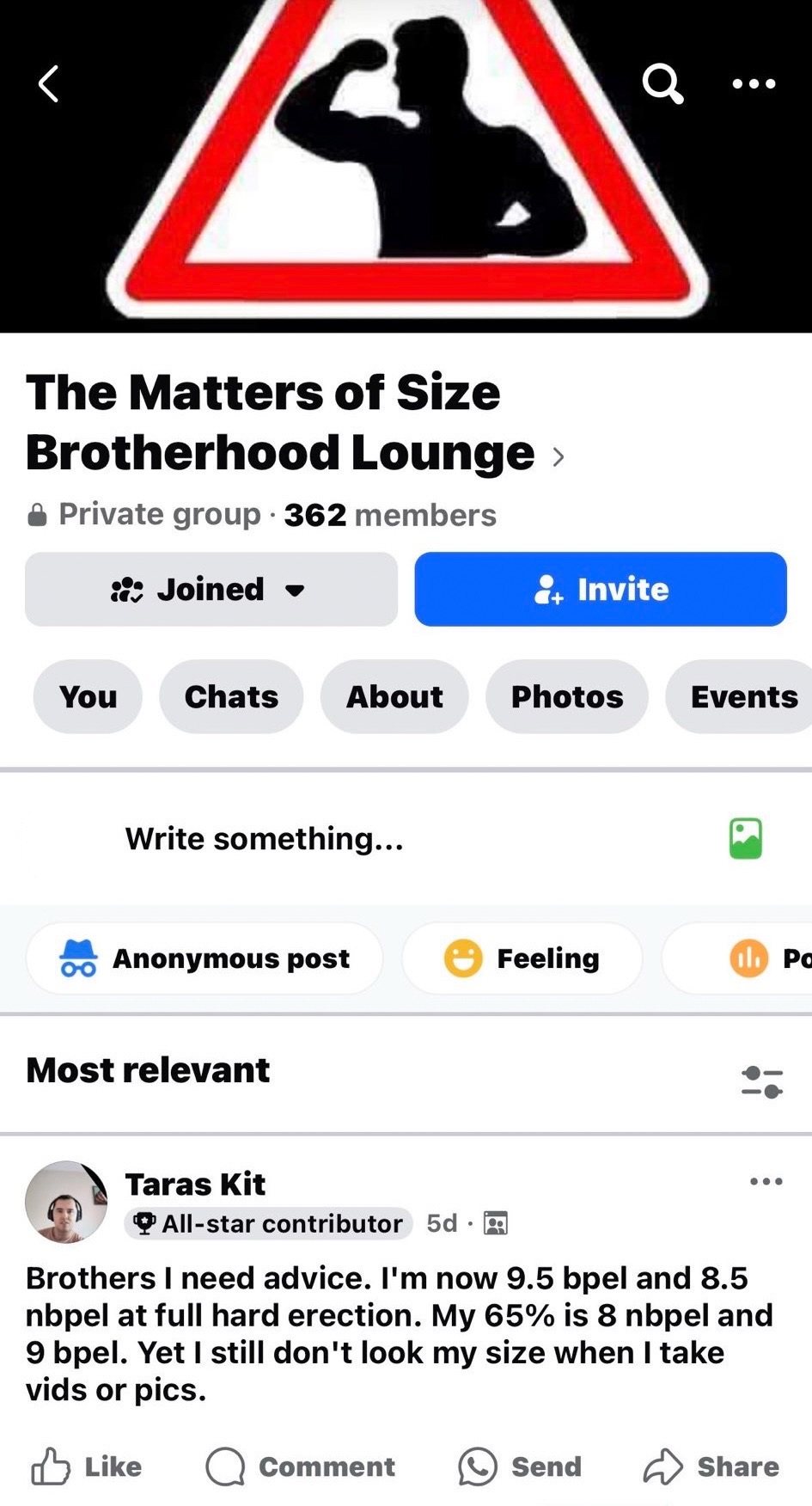The height and width of the screenshot is (1506, 812).
Task: Open the About tab
Action: (x=394, y=696)
